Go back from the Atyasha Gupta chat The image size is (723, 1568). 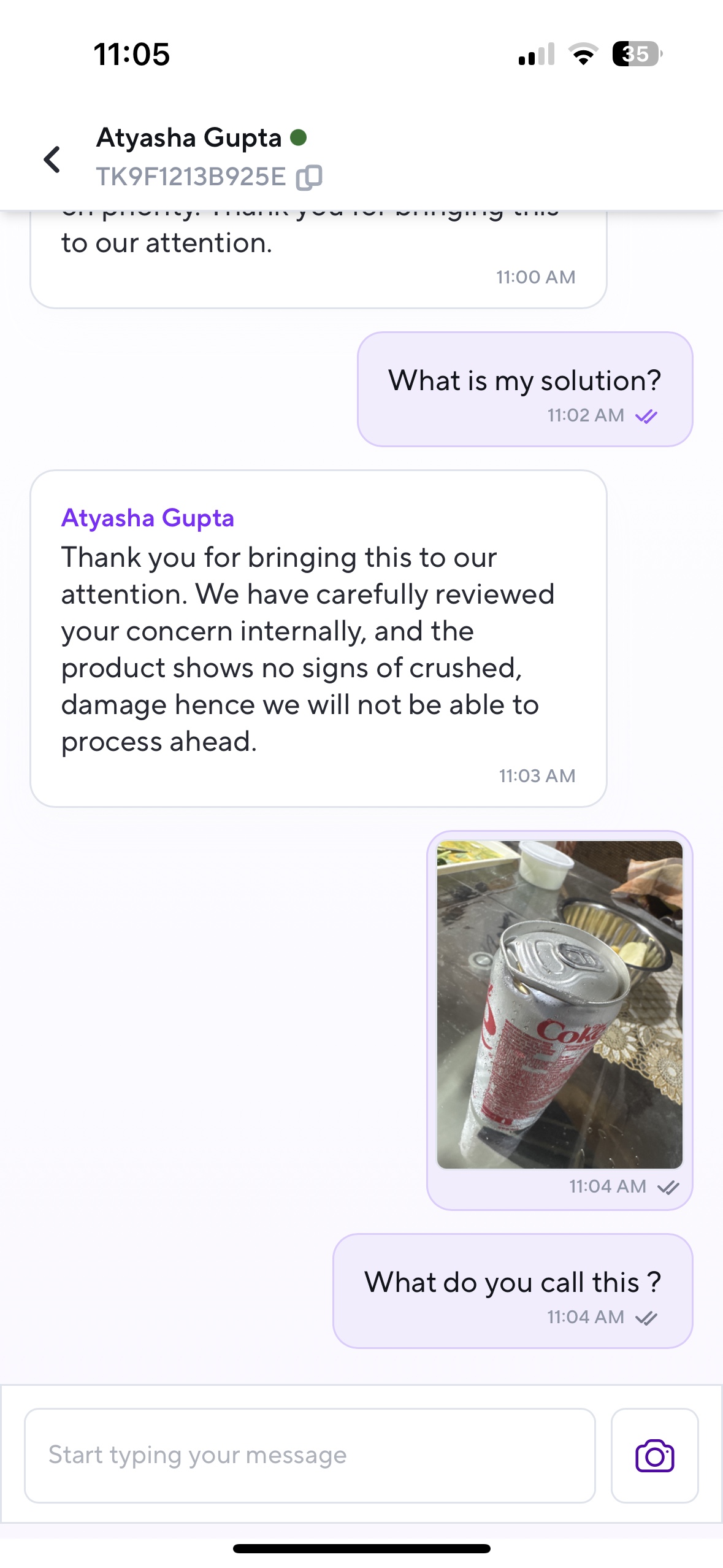pyautogui.click(x=52, y=159)
